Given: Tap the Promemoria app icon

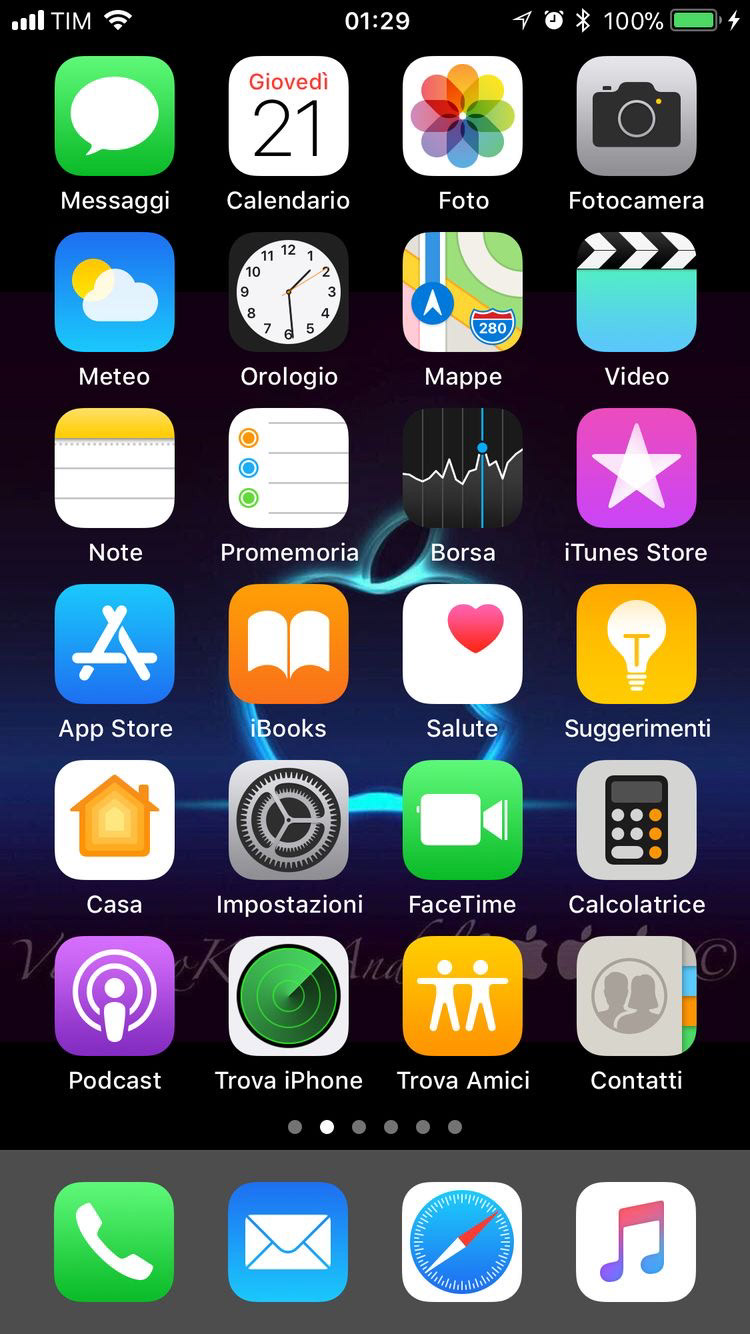Looking at the screenshot, I should pyautogui.click(x=288, y=468).
